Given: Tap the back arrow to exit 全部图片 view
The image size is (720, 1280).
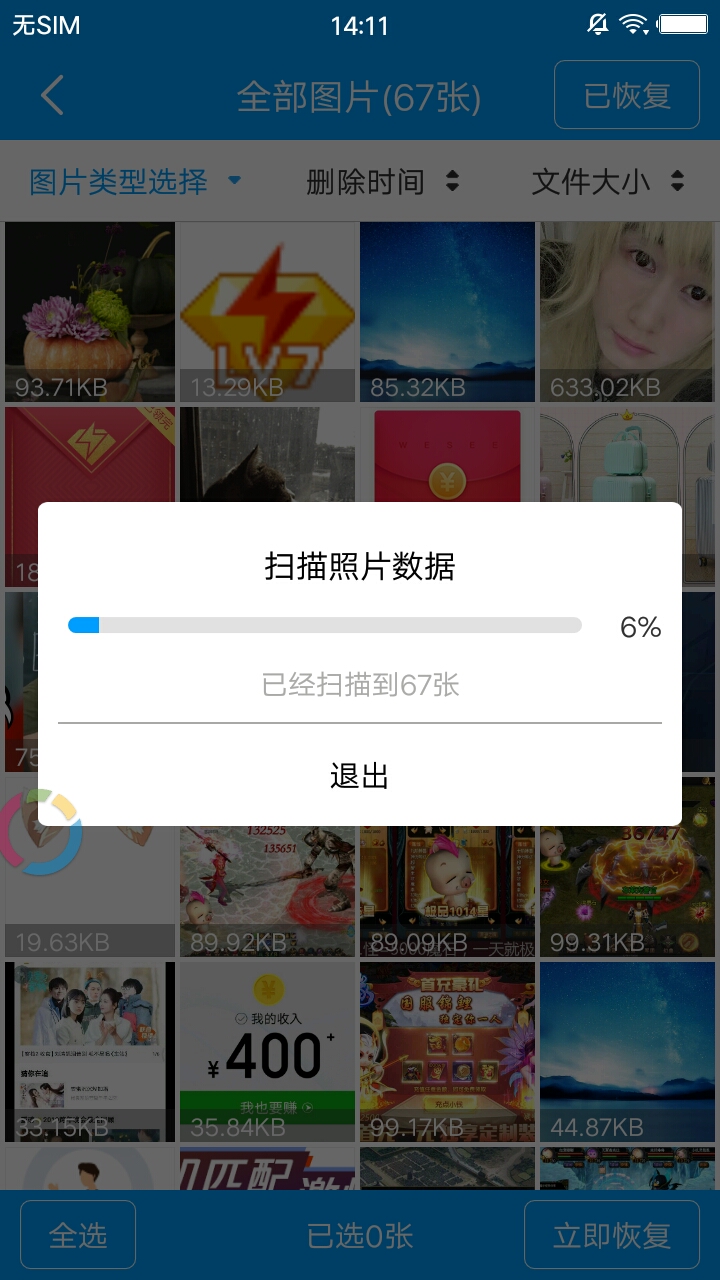Looking at the screenshot, I should pos(52,95).
